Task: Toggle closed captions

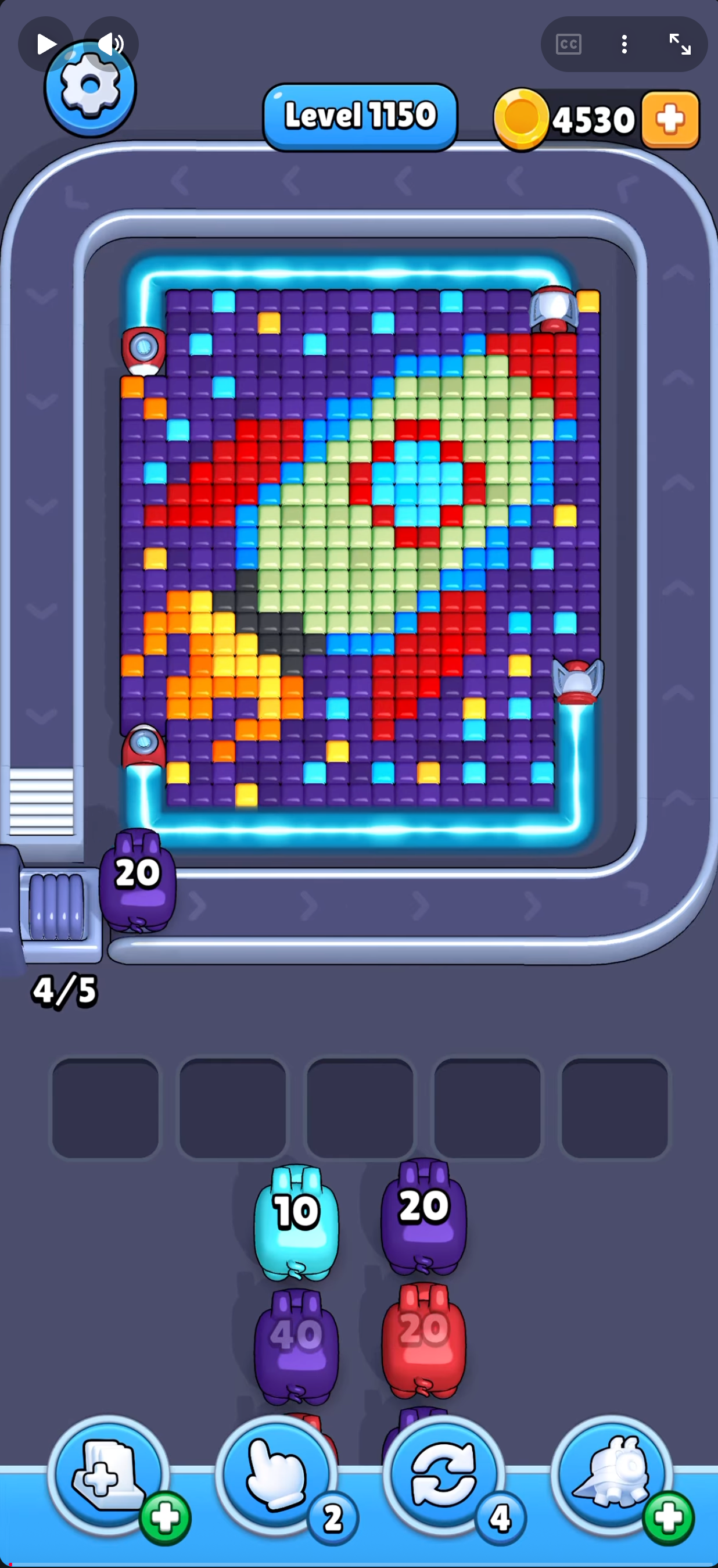Action: click(x=568, y=44)
